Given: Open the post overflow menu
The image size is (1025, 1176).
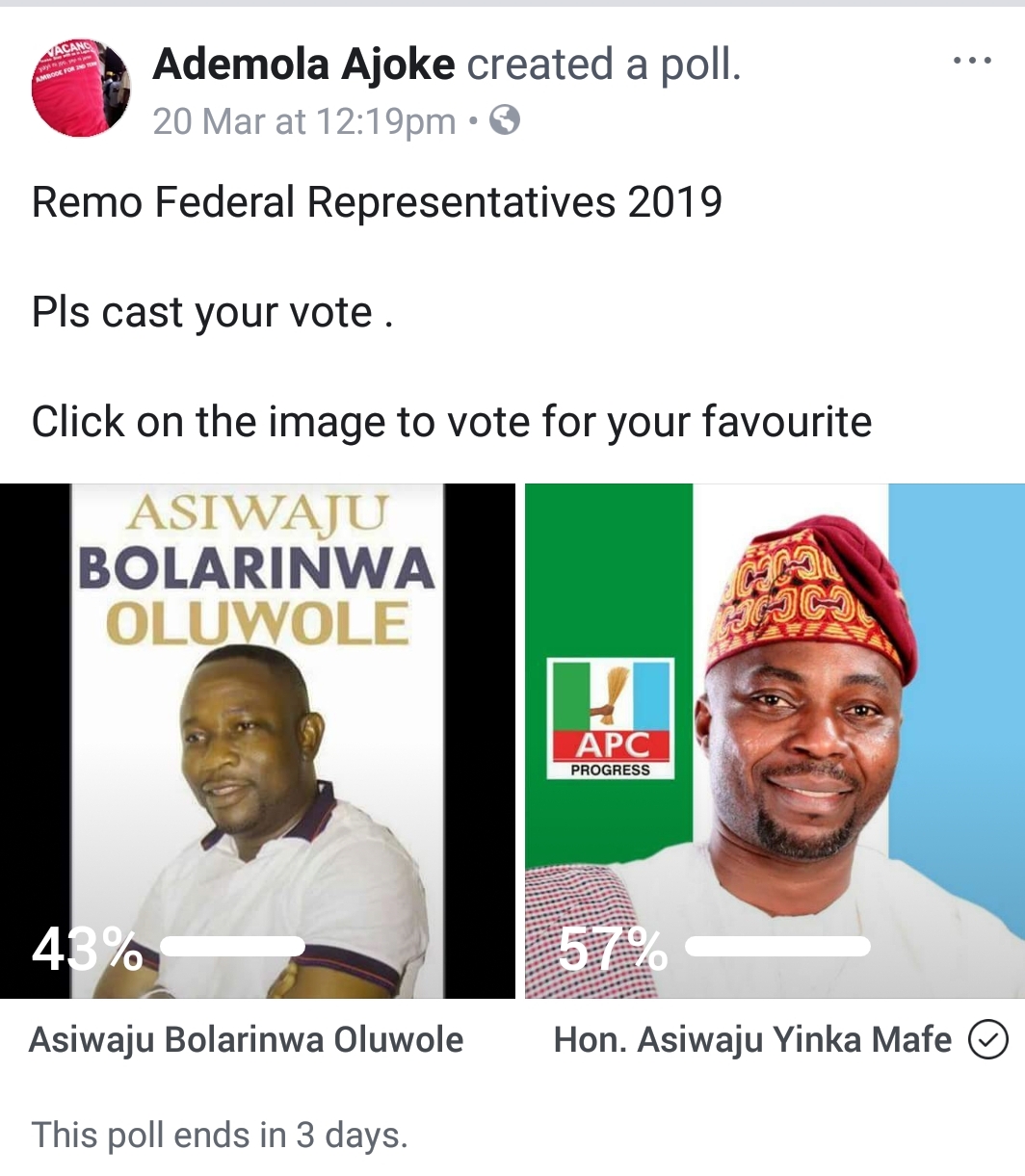Looking at the screenshot, I should [x=971, y=62].
